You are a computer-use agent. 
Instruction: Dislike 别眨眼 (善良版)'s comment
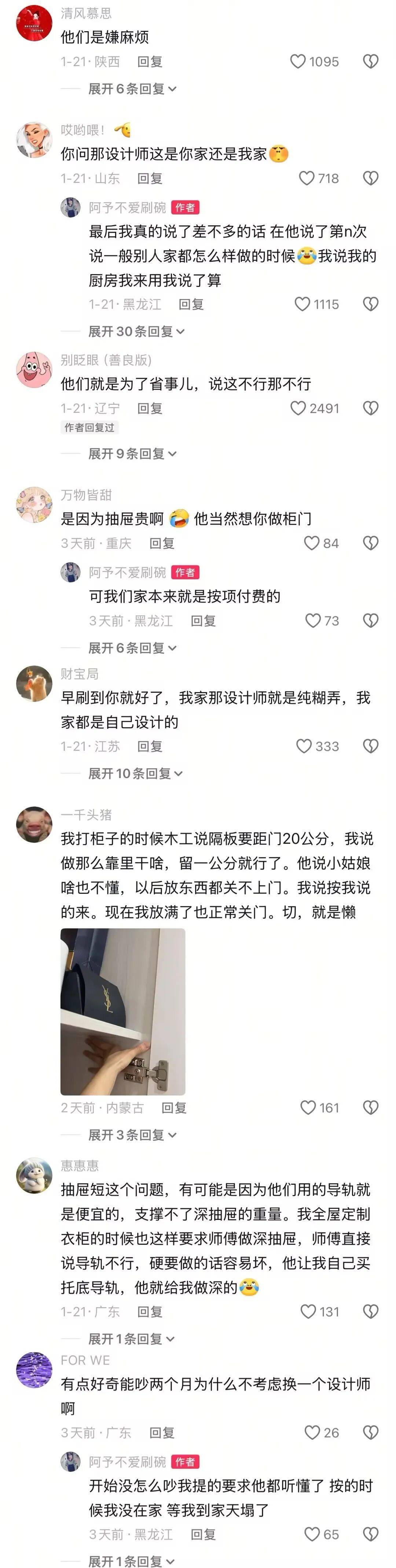[x=370, y=408]
